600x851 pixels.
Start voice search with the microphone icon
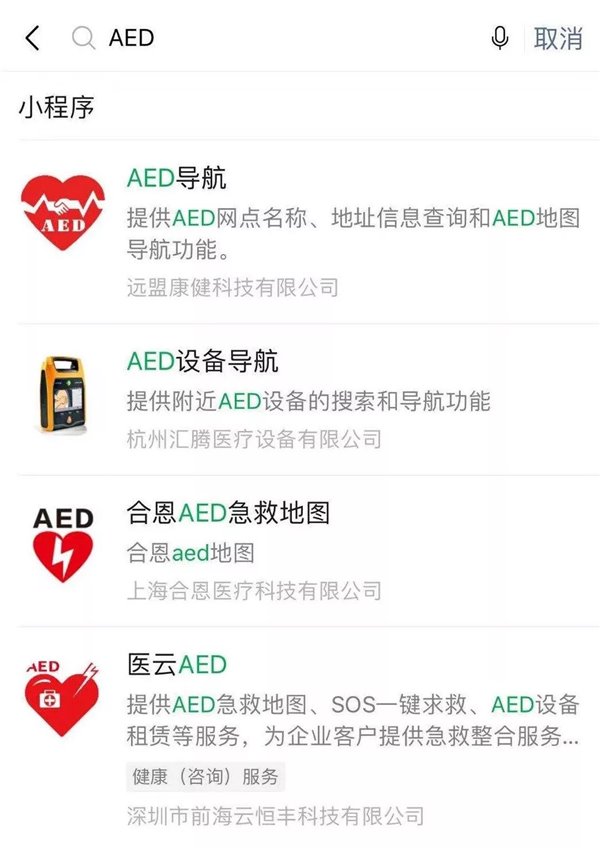[500, 38]
